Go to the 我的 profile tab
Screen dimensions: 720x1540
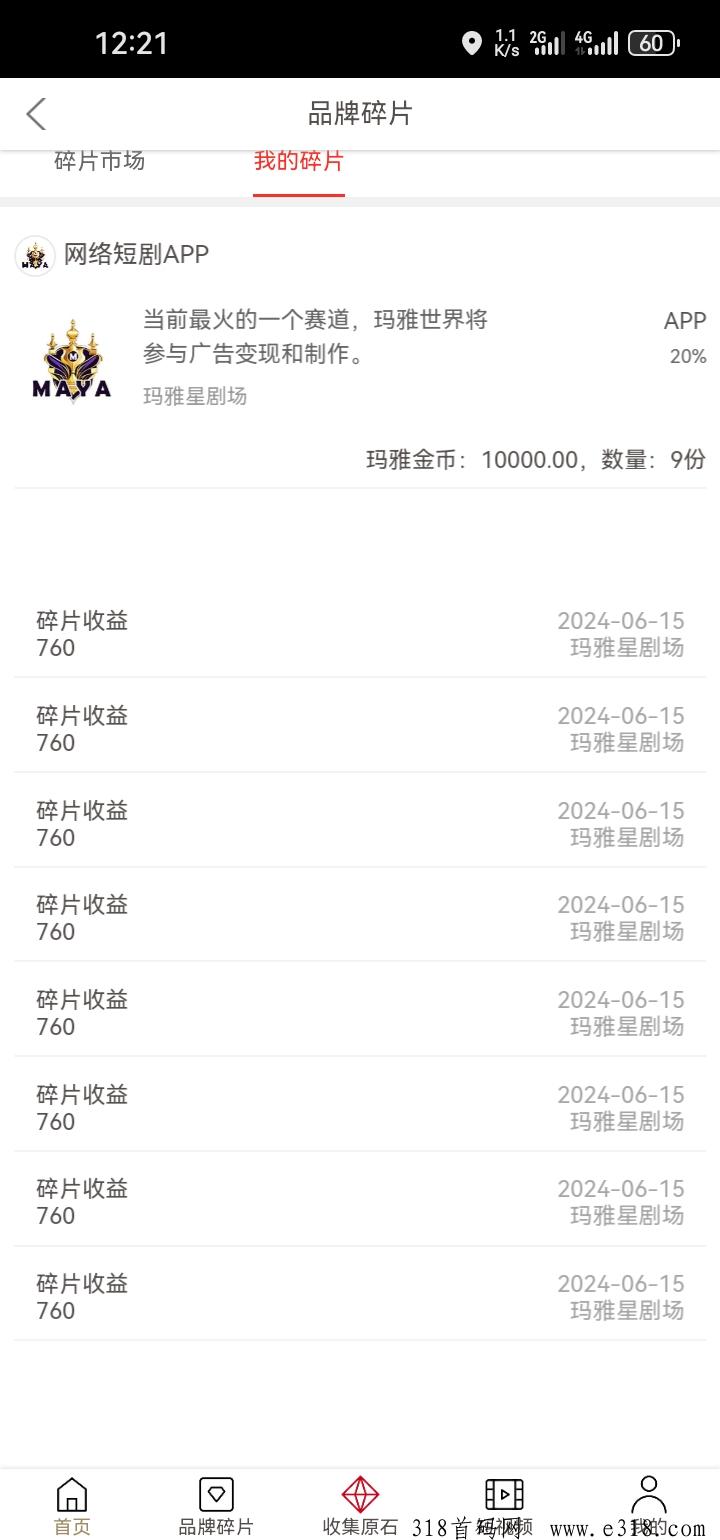coord(649,1506)
